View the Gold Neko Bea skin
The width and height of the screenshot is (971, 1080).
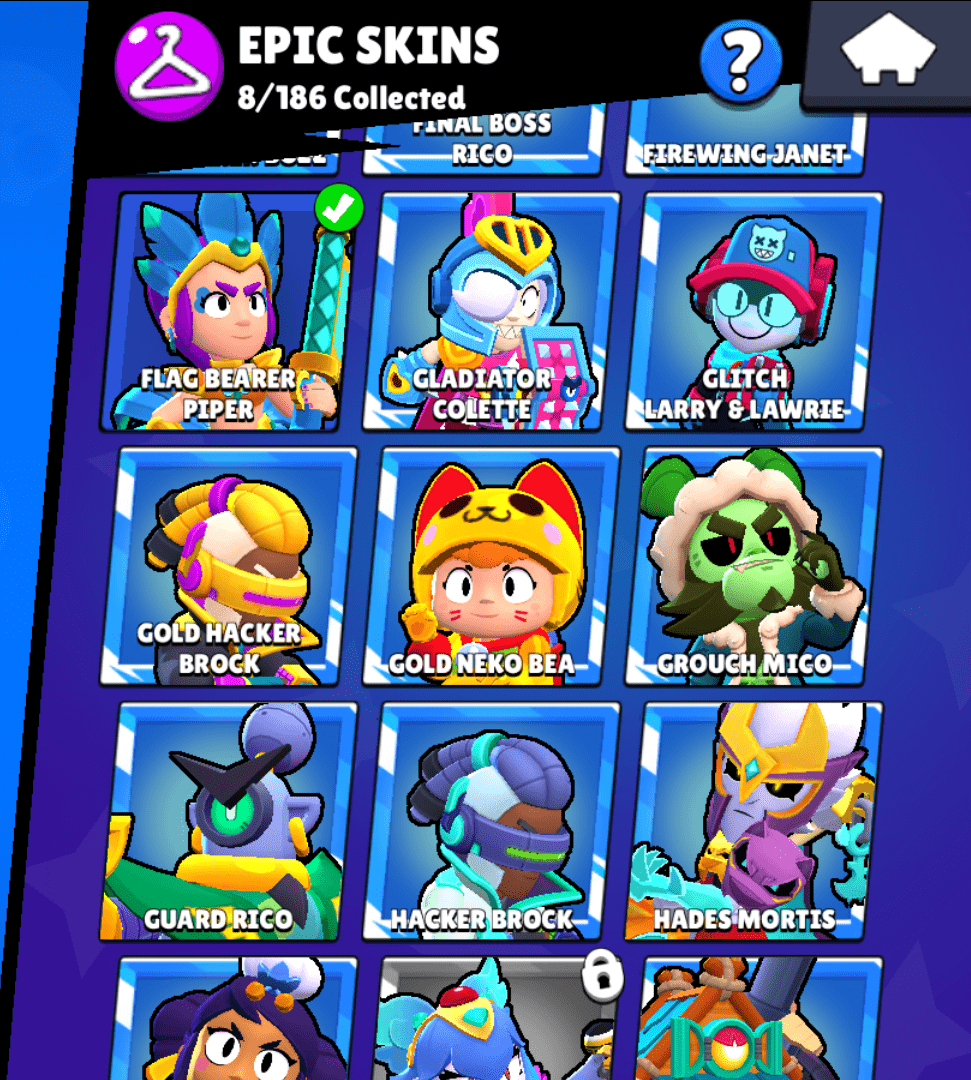click(x=492, y=566)
